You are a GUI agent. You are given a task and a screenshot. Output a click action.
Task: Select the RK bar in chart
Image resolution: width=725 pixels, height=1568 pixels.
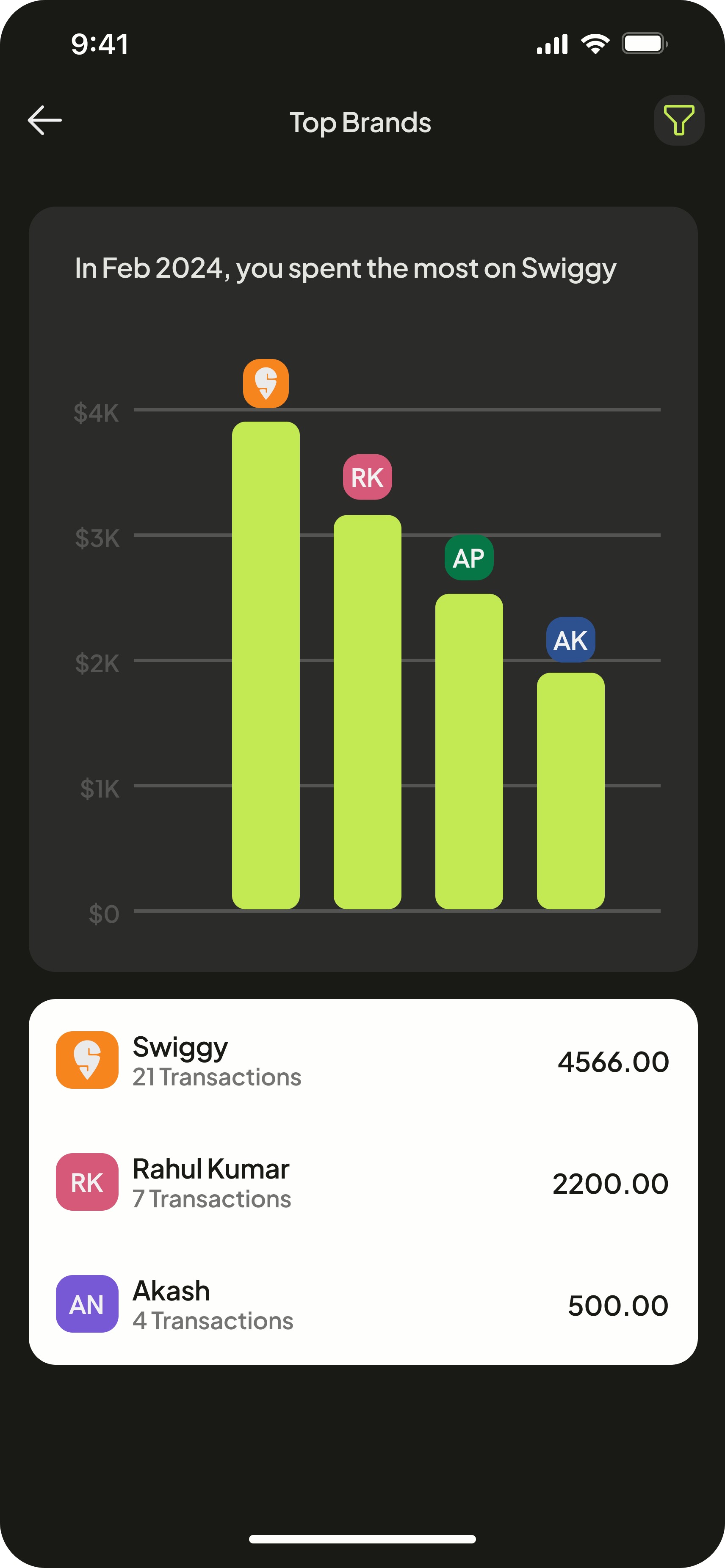coord(368,712)
